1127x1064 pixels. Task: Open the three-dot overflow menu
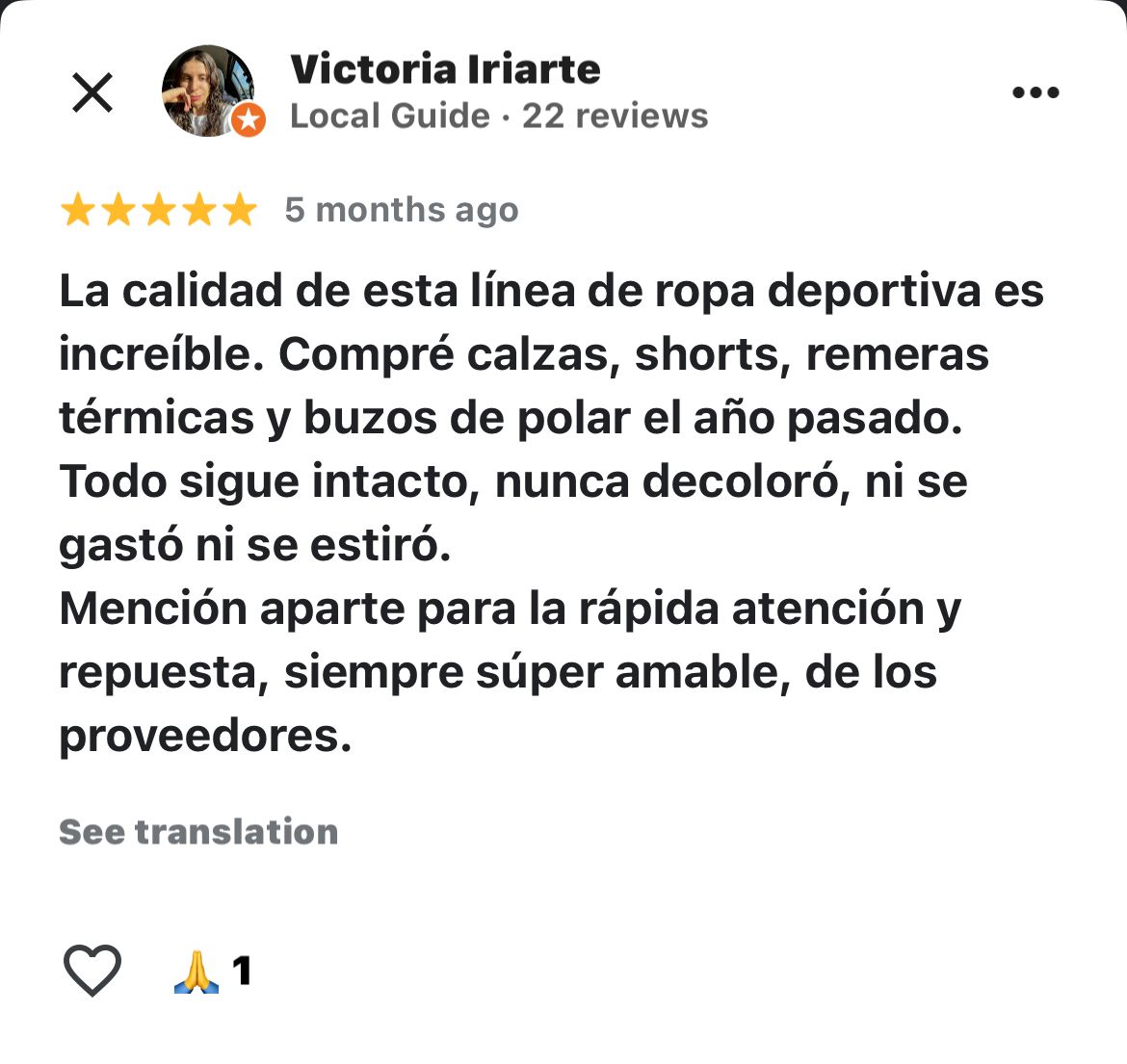tap(1035, 92)
